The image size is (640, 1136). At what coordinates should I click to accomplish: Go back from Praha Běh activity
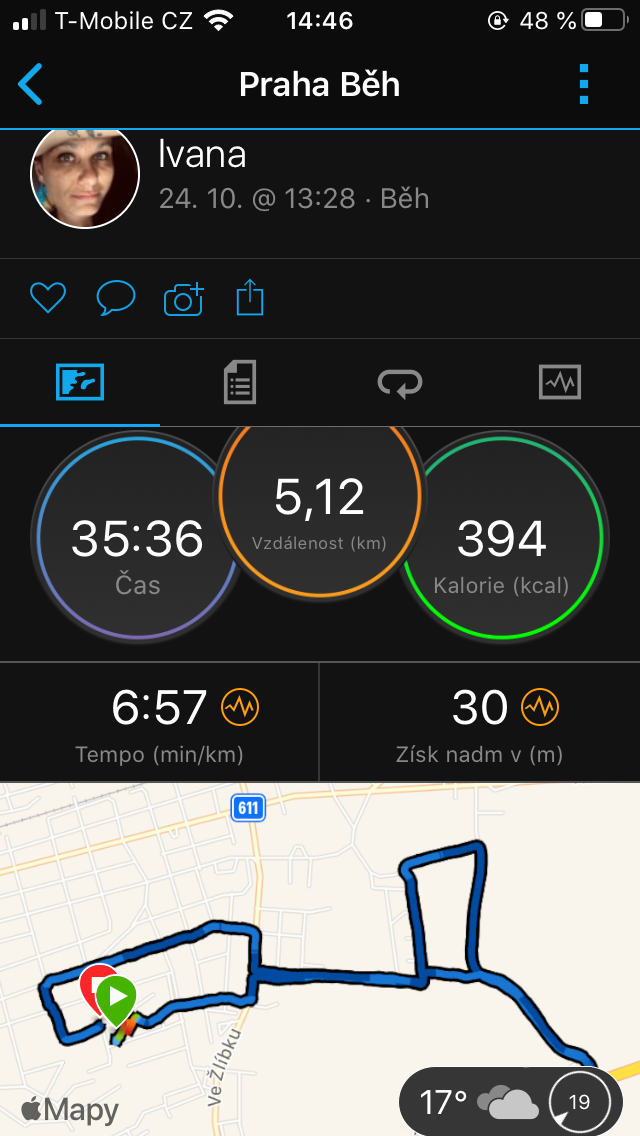coord(31,84)
